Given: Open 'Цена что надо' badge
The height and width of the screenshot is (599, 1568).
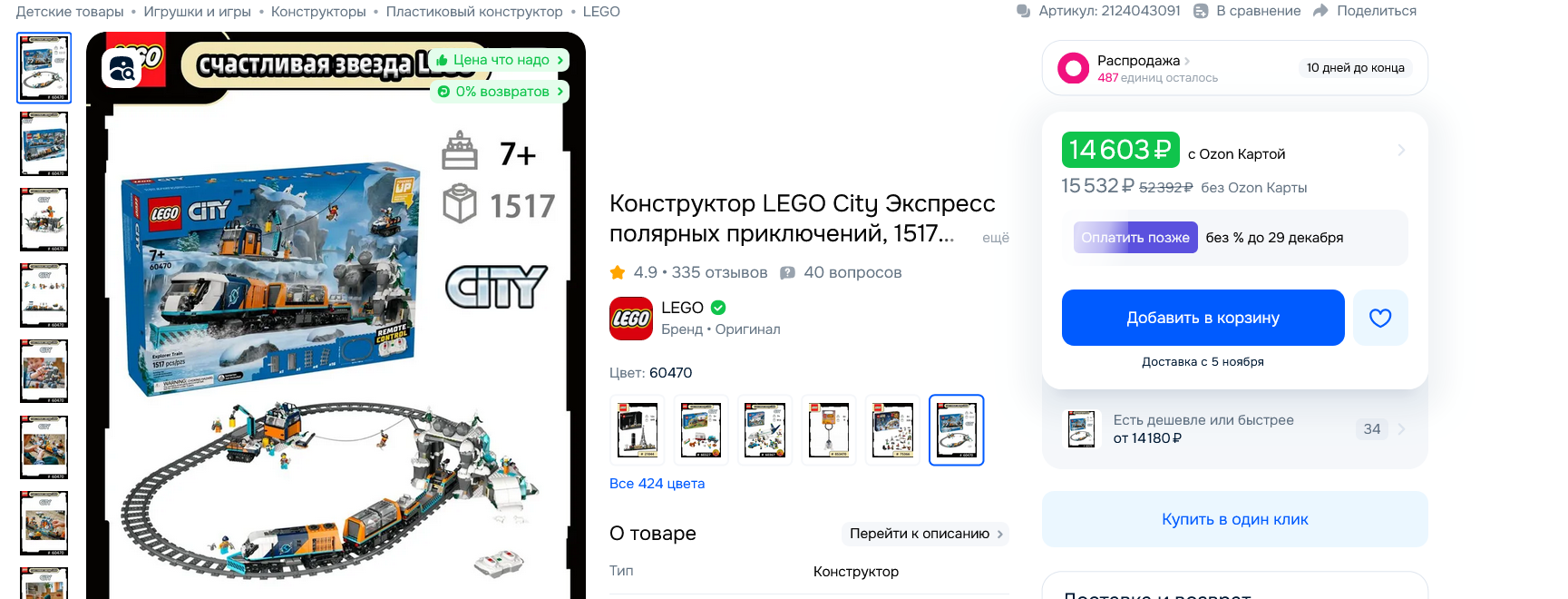Looking at the screenshot, I should 500,60.
